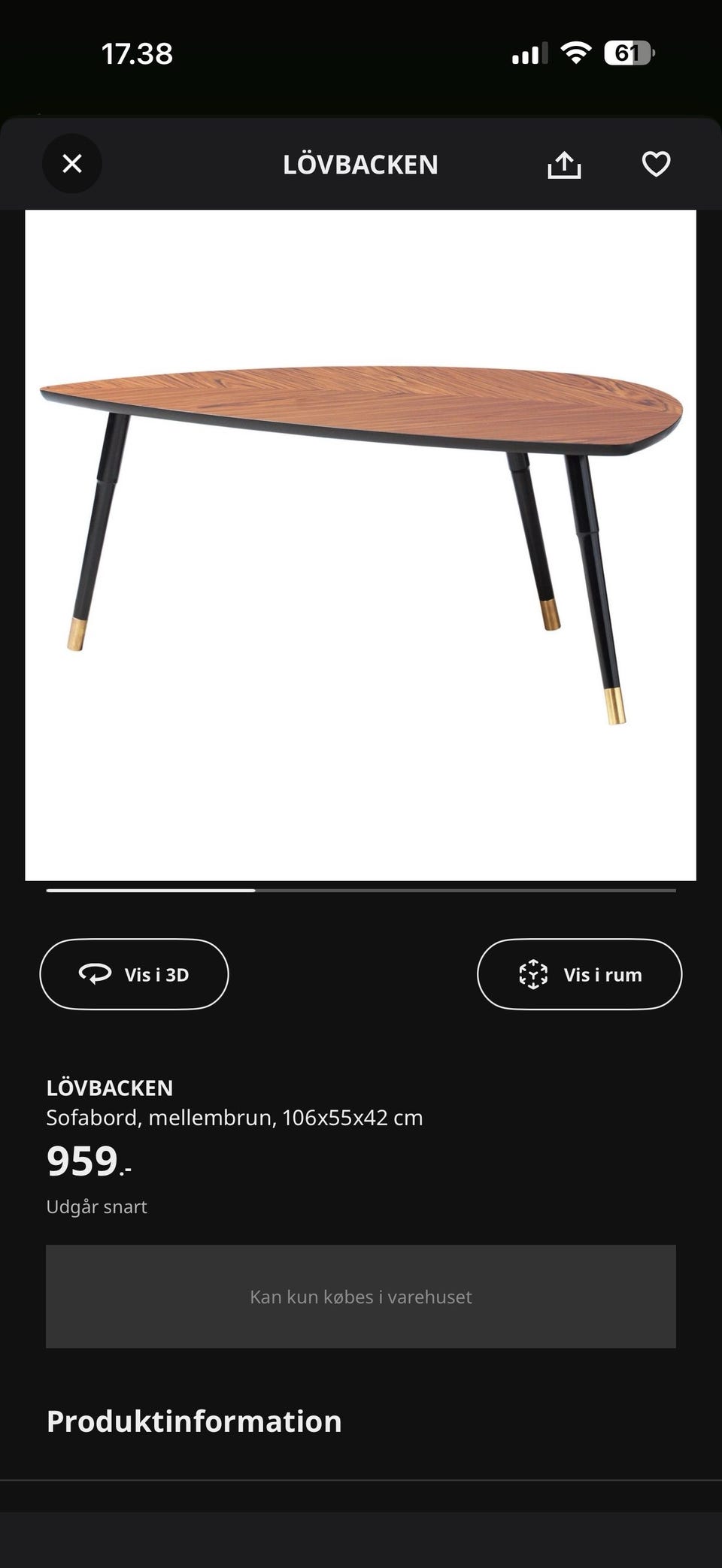Viewport: 722px width, 1568px height.
Task: Enable Vis i rum AR mode
Action: 580,974
